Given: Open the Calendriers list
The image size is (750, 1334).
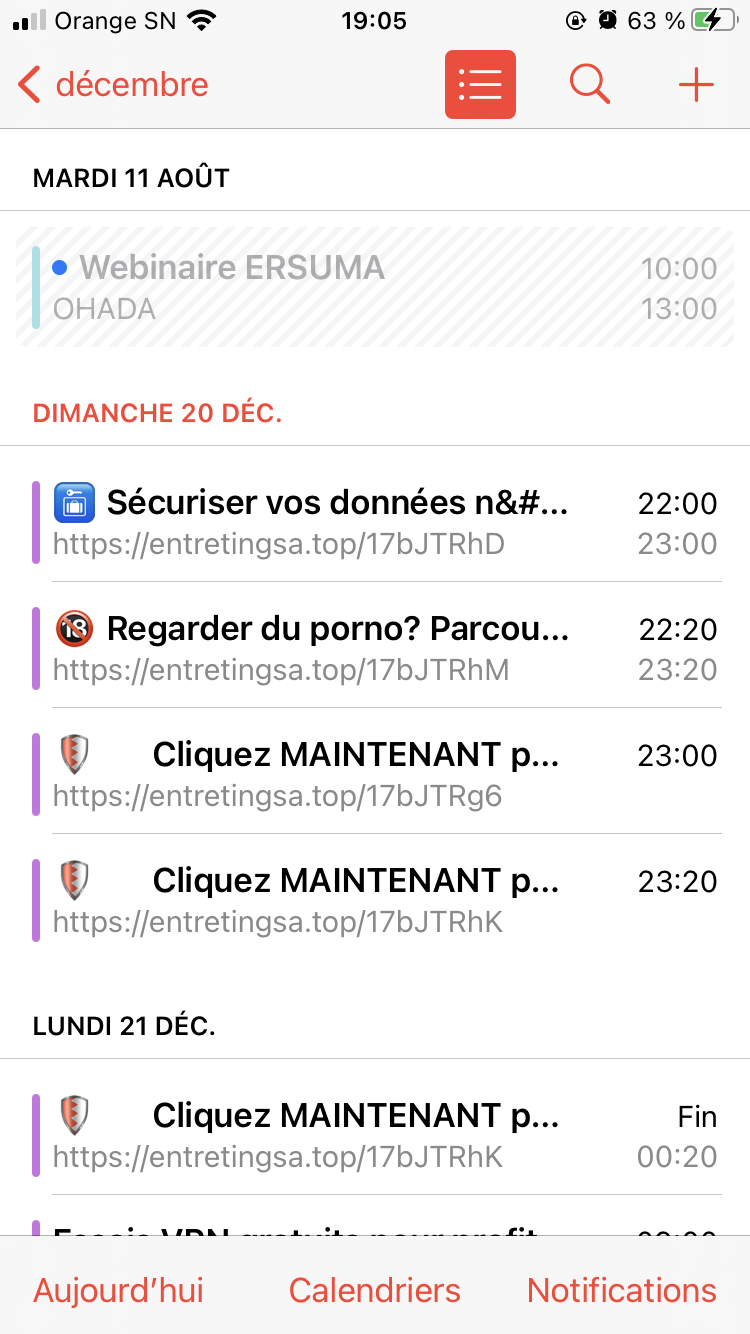Looking at the screenshot, I should click(375, 1290).
